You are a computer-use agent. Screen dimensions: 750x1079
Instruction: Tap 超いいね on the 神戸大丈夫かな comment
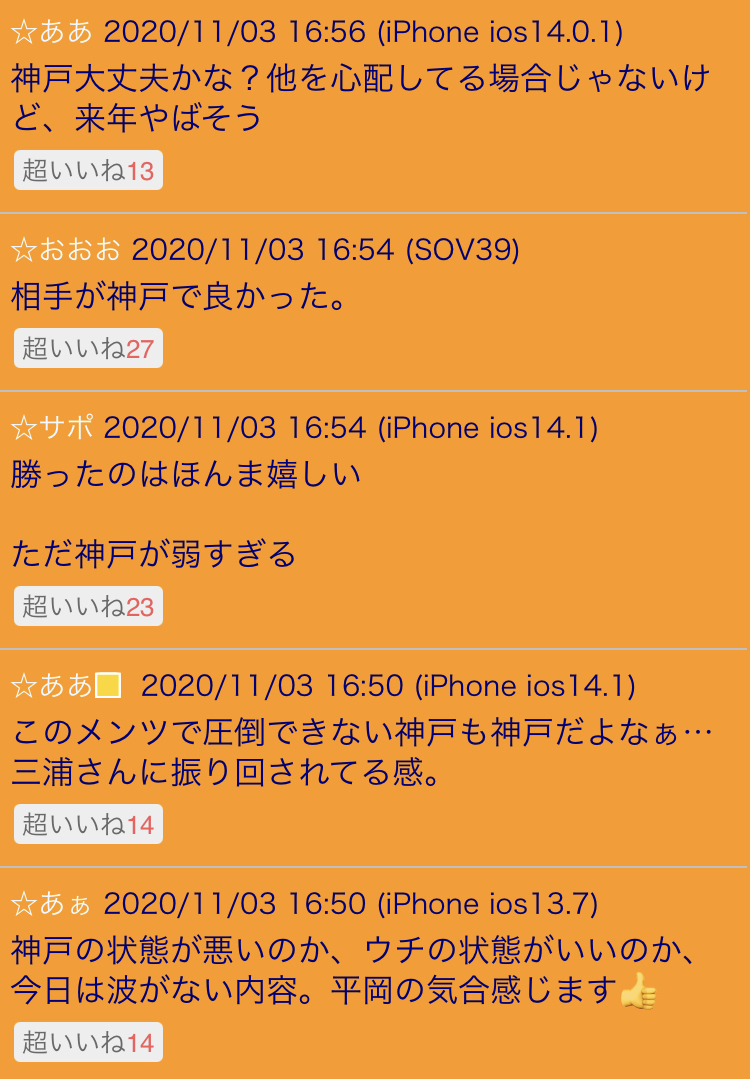click(88, 171)
